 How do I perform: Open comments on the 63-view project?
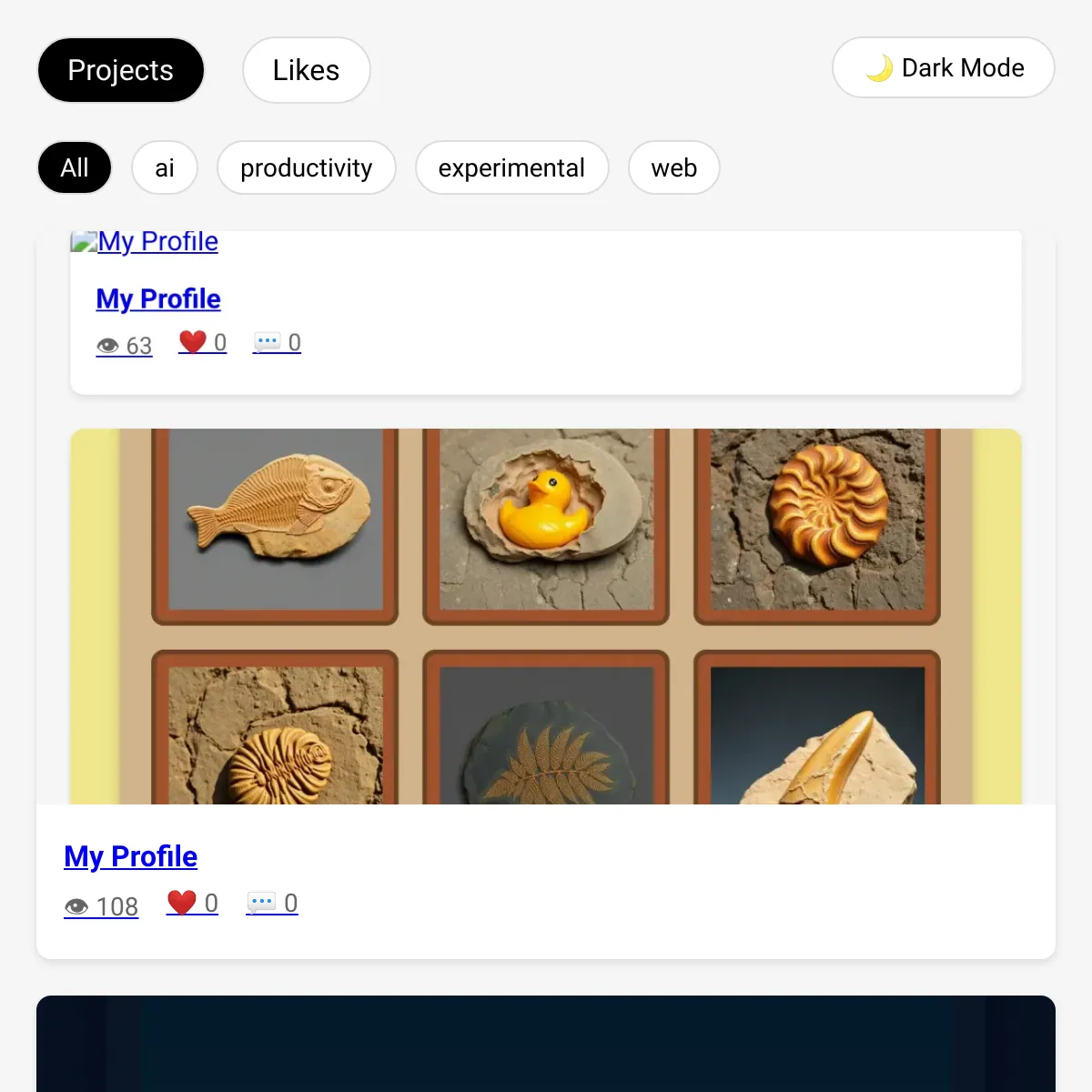pyautogui.click(x=277, y=342)
